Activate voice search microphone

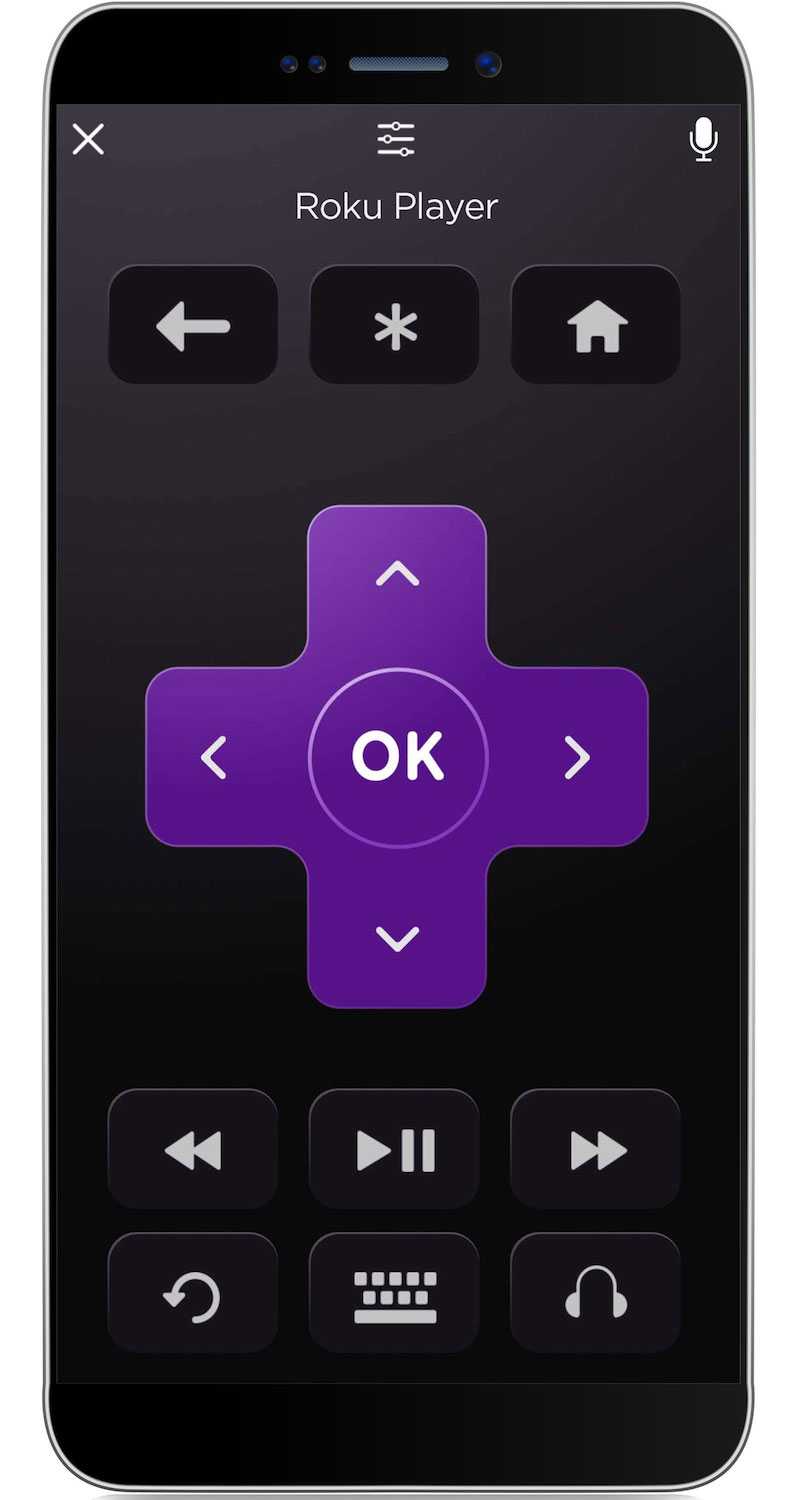point(704,140)
